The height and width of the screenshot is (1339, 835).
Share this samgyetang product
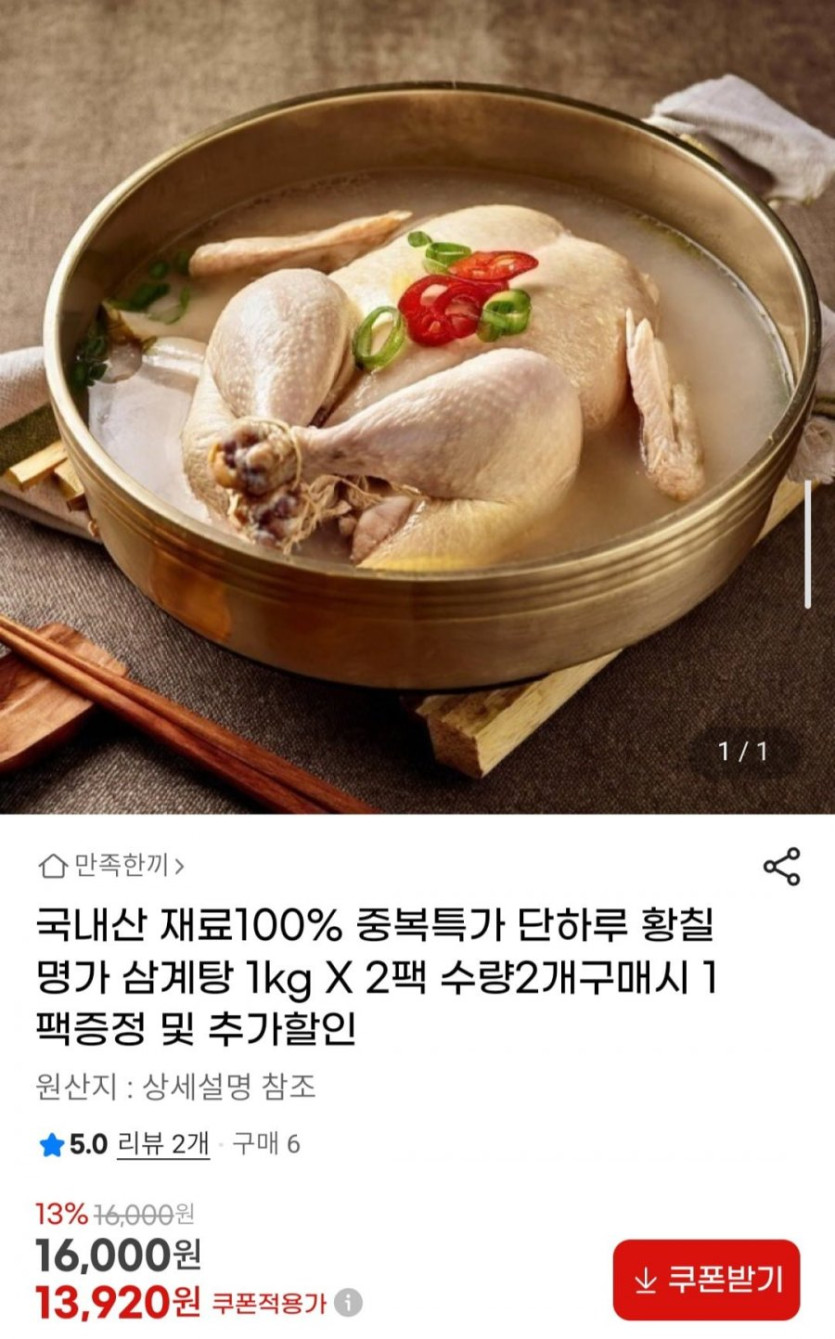pyautogui.click(x=781, y=866)
